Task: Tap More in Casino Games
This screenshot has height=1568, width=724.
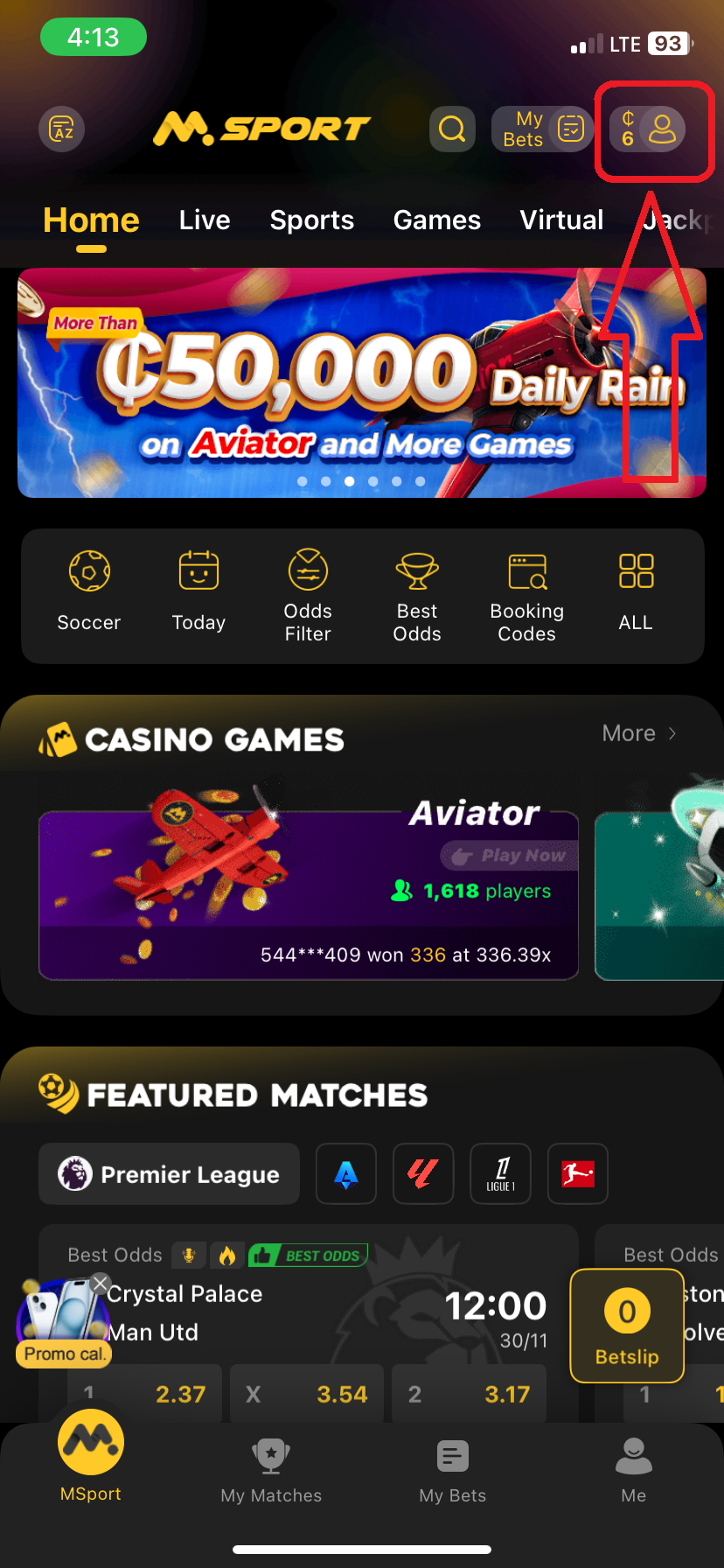Action: 639,733
